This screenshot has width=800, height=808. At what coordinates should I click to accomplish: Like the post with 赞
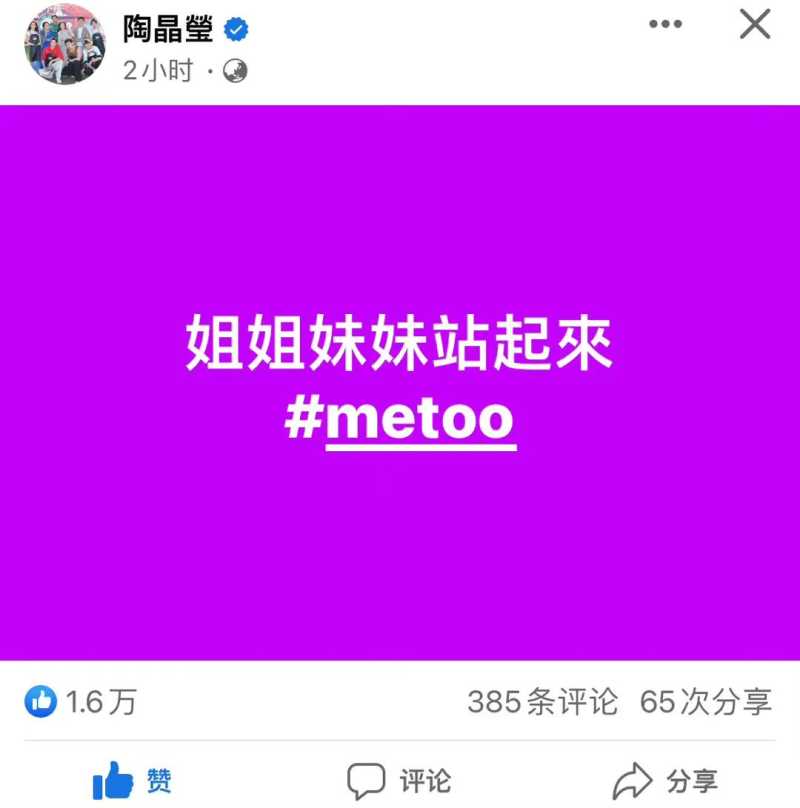click(x=132, y=780)
